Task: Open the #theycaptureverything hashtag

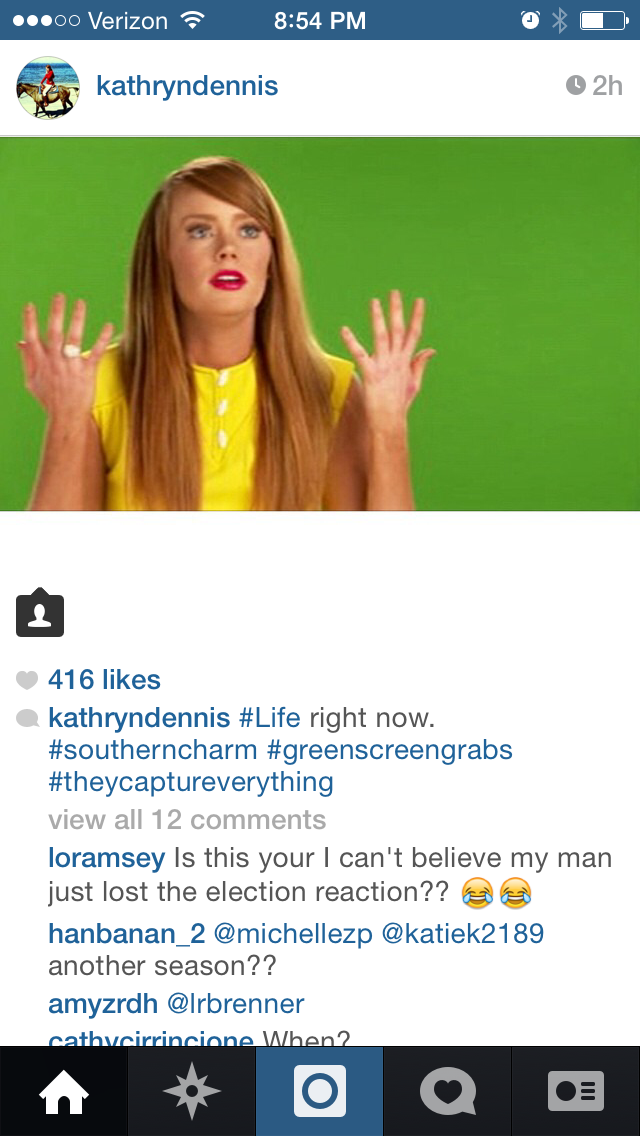Action: click(190, 782)
